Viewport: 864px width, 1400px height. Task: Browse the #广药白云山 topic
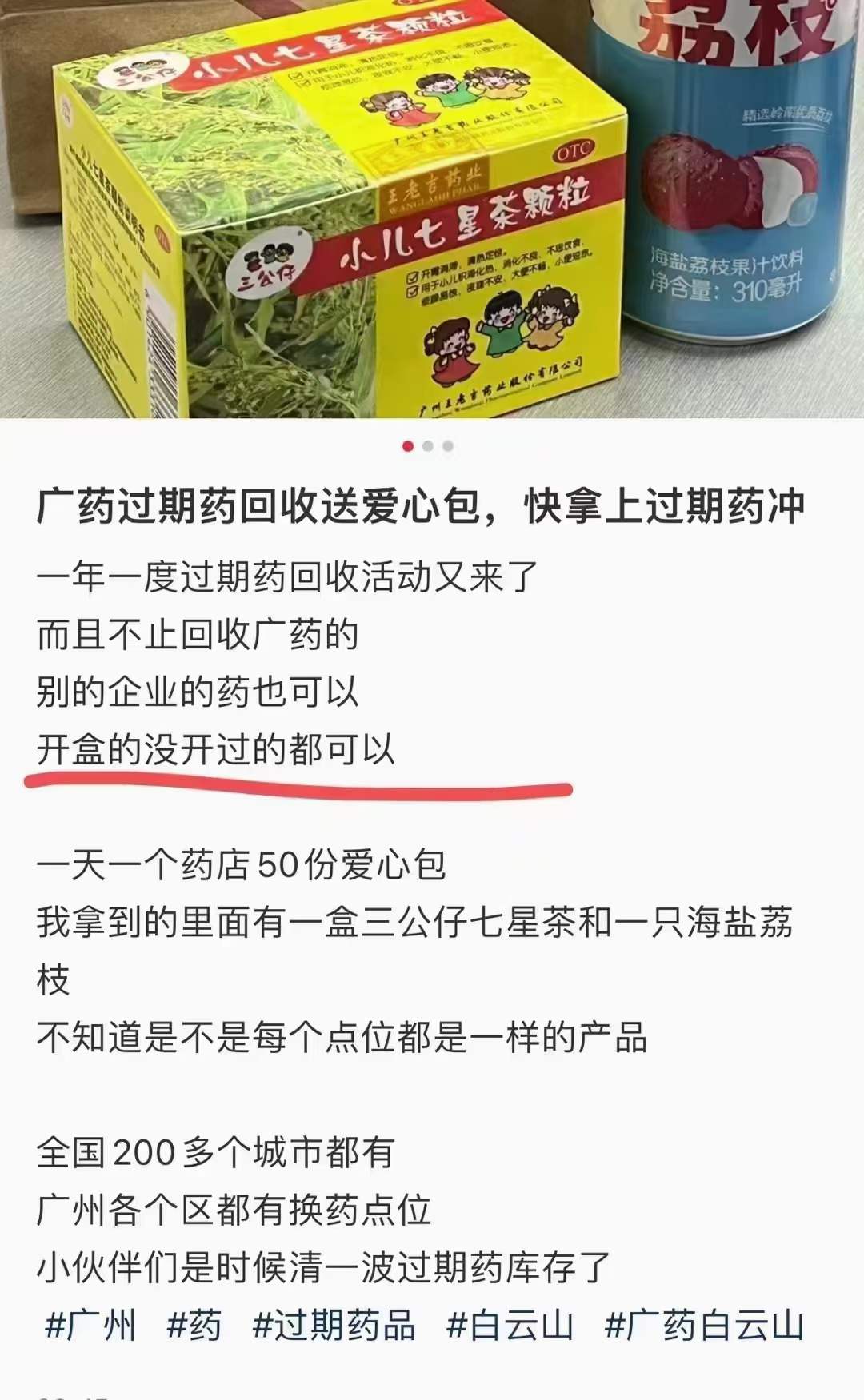(x=704, y=1326)
